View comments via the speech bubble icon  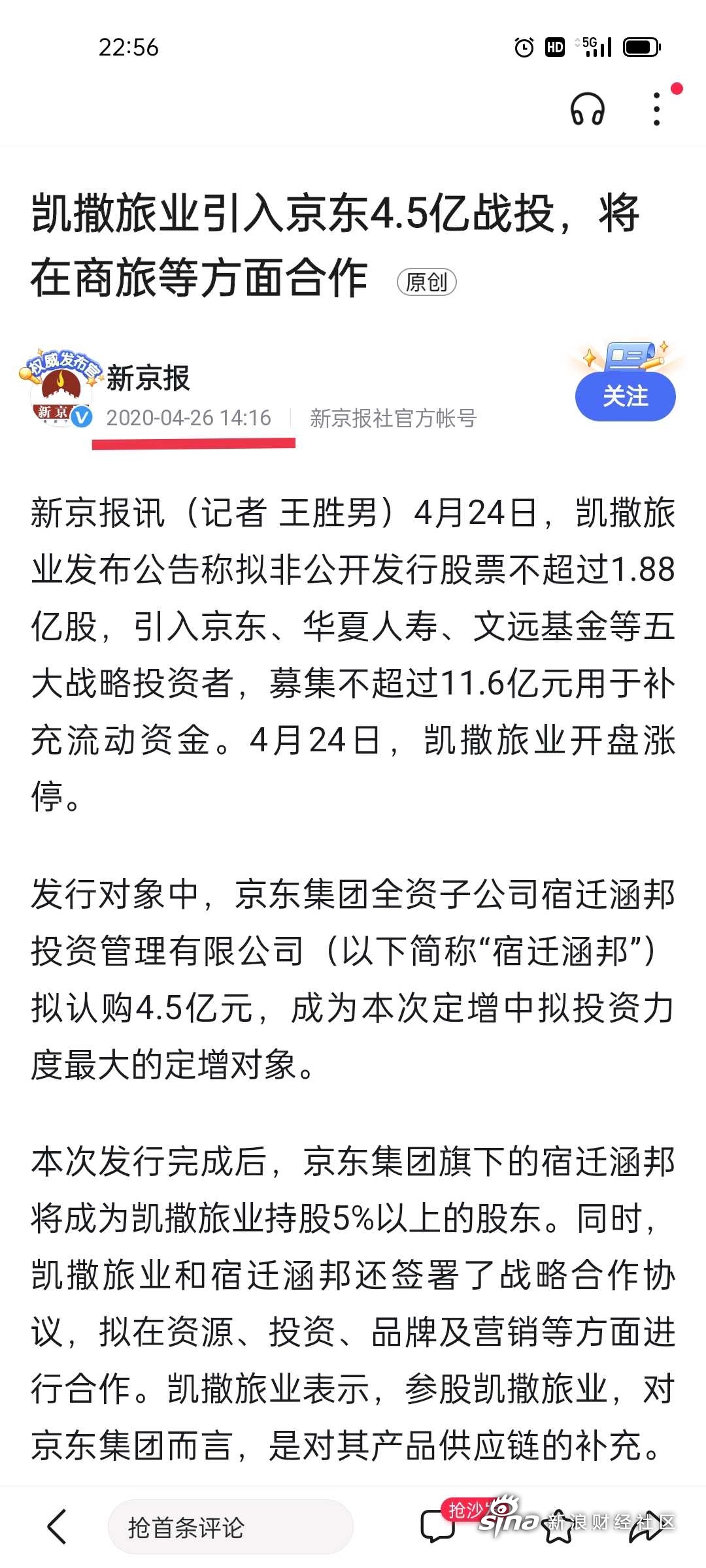tap(437, 1527)
